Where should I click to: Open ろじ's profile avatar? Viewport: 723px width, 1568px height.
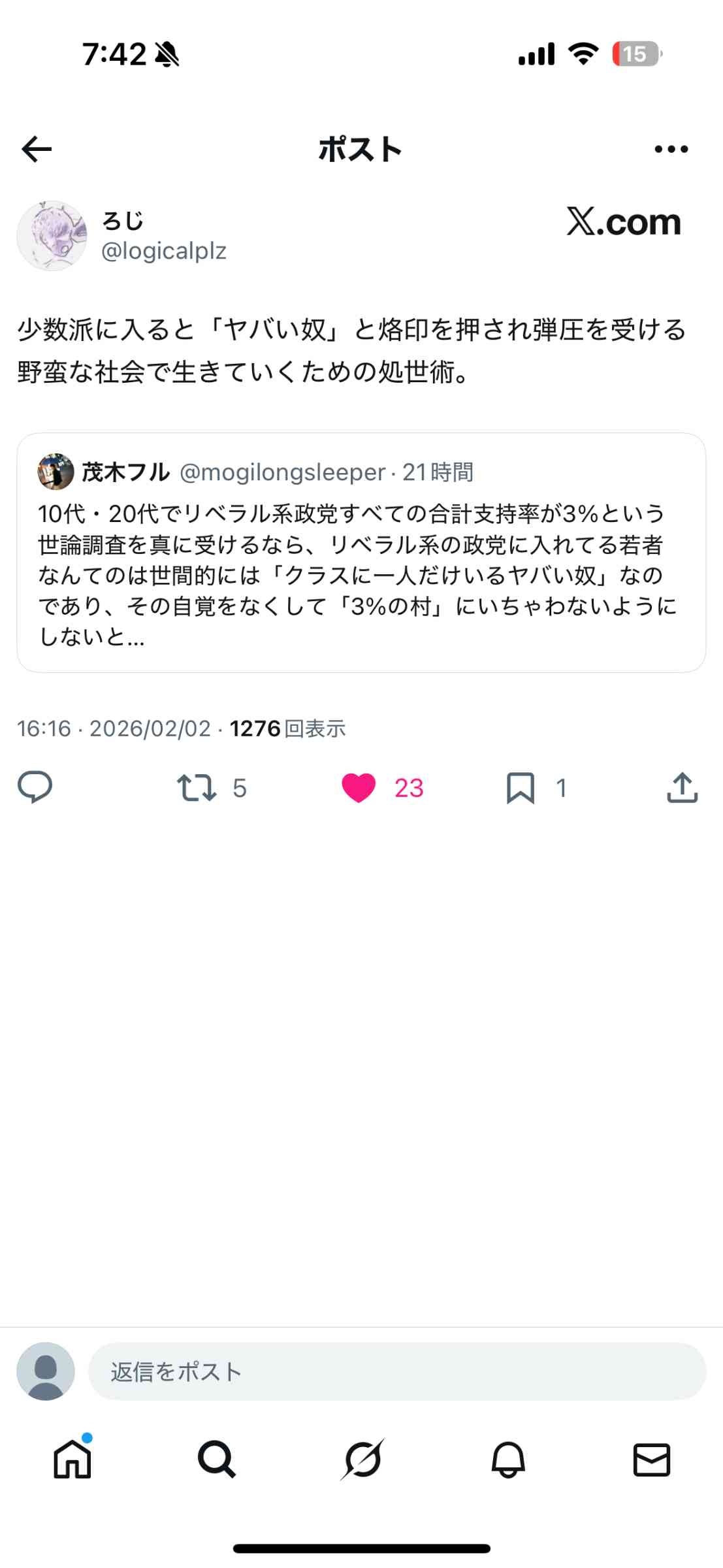point(52,236)
